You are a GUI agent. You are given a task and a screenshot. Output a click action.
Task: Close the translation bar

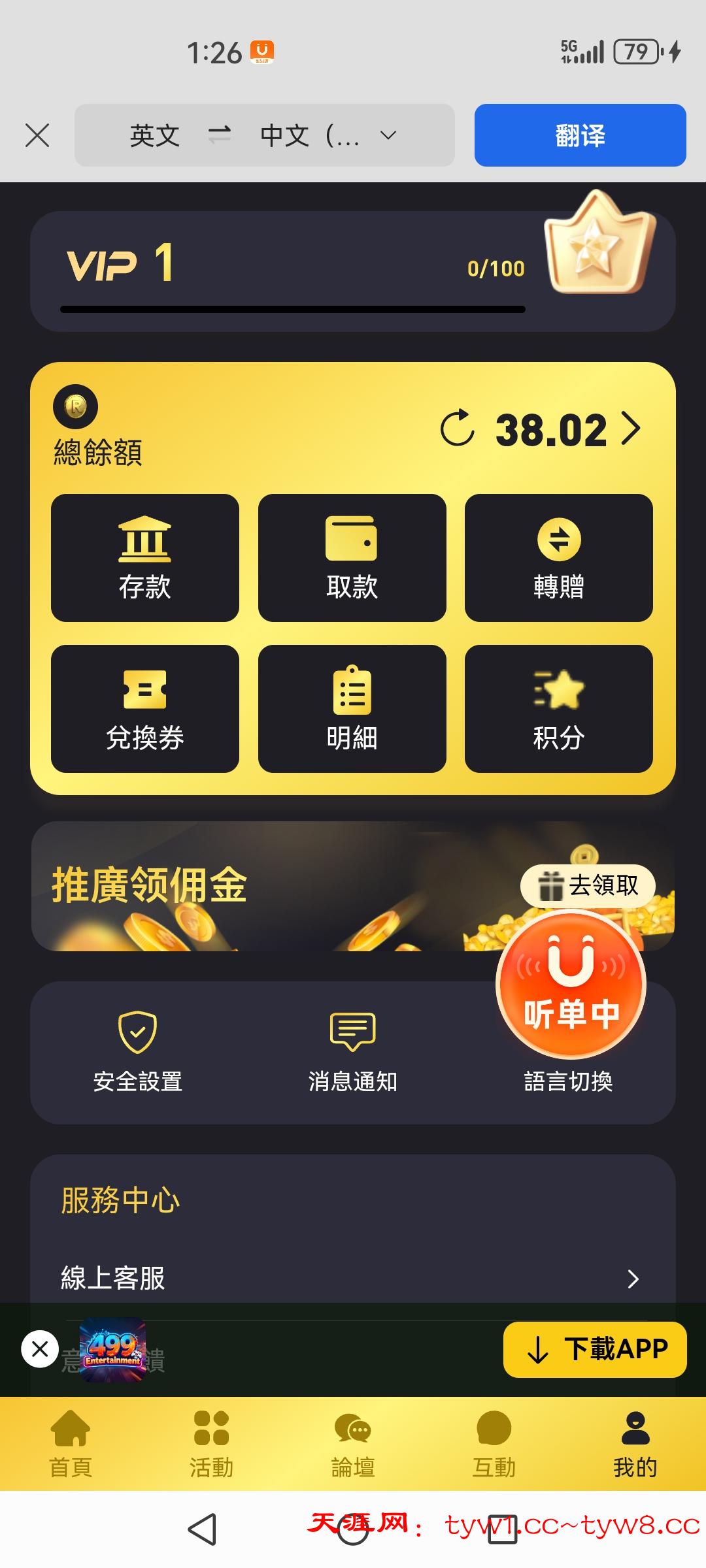click(x=37, y=136)
